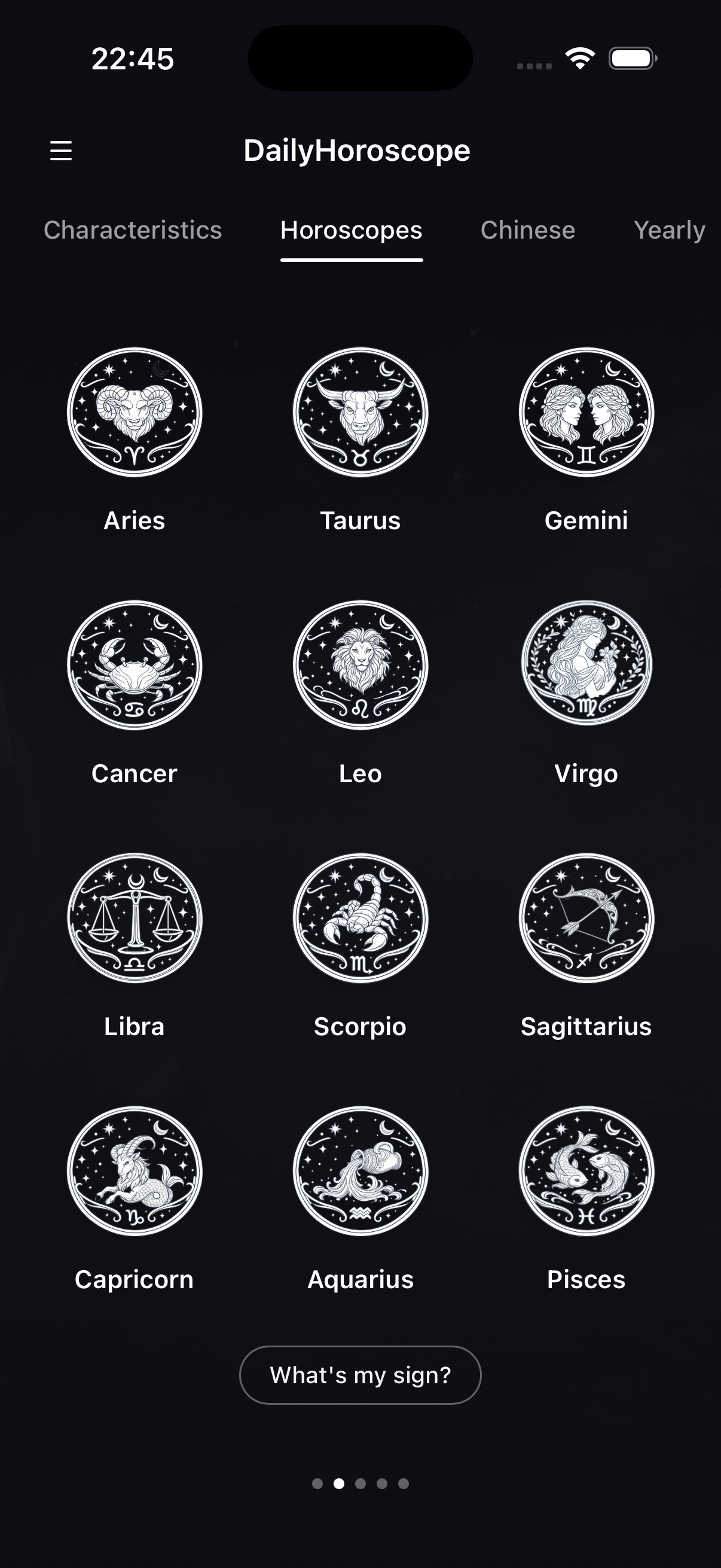
Task: Open the hamburger navigation menu
Action: (62, 150)
